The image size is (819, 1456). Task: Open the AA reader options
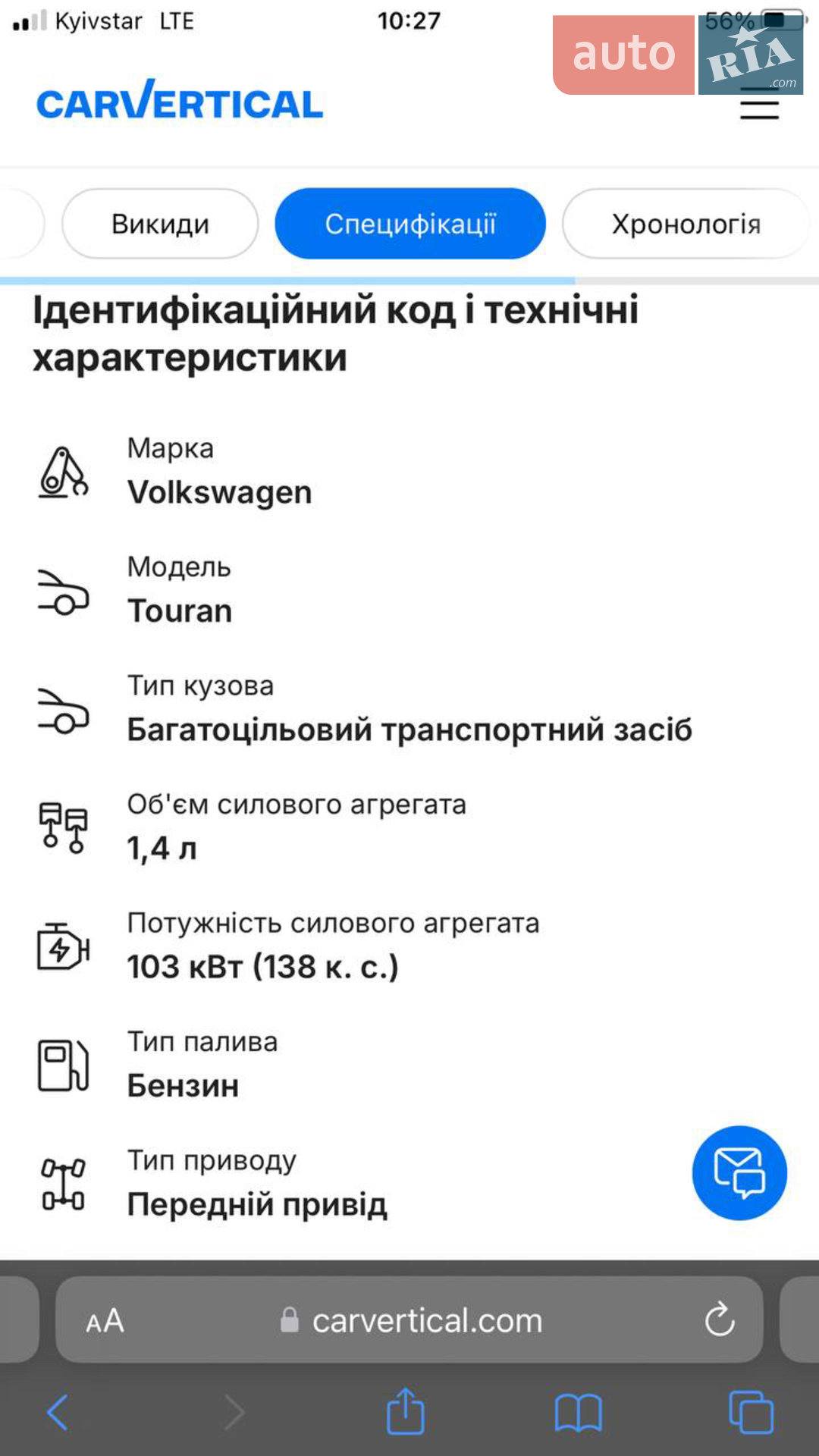tap(105, 1321)
